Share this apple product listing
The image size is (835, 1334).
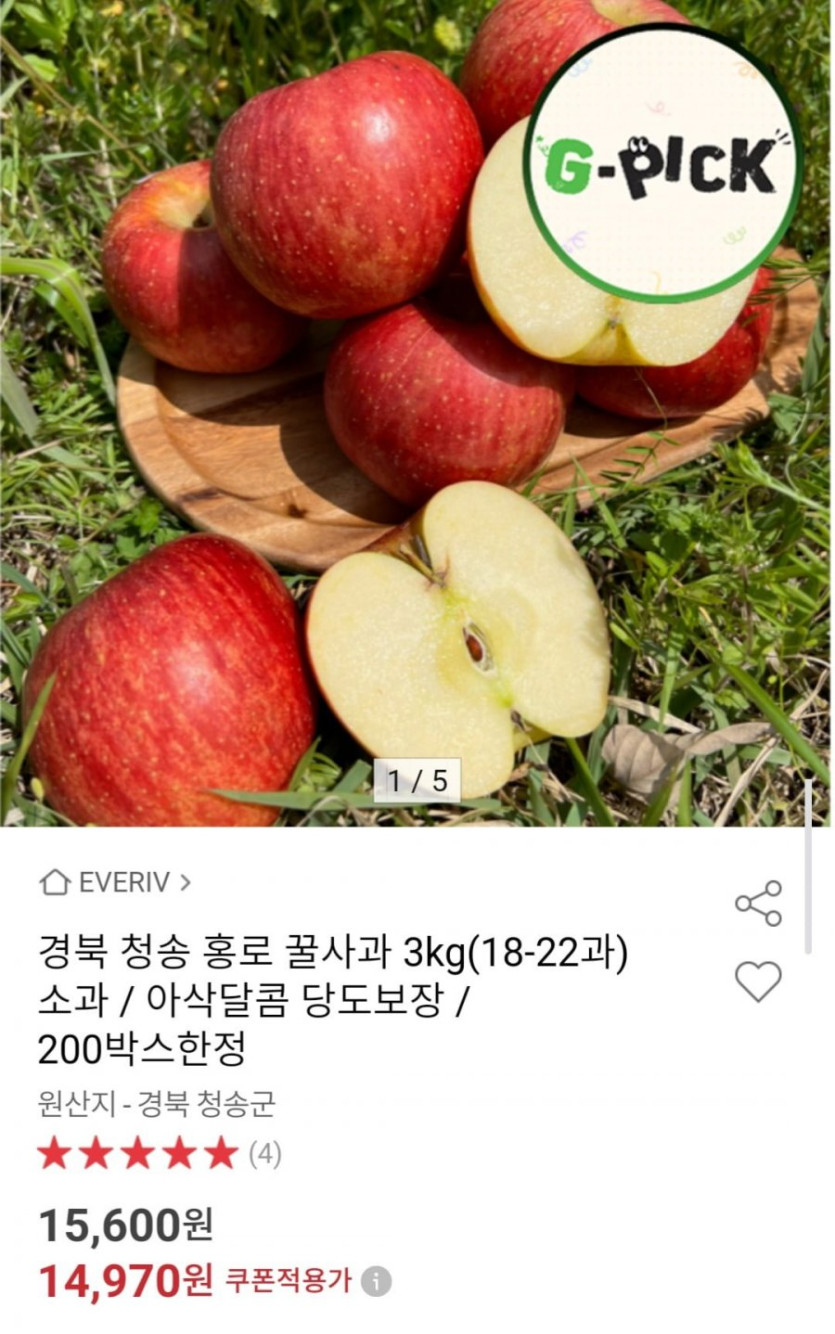click(x=758, y=903)
